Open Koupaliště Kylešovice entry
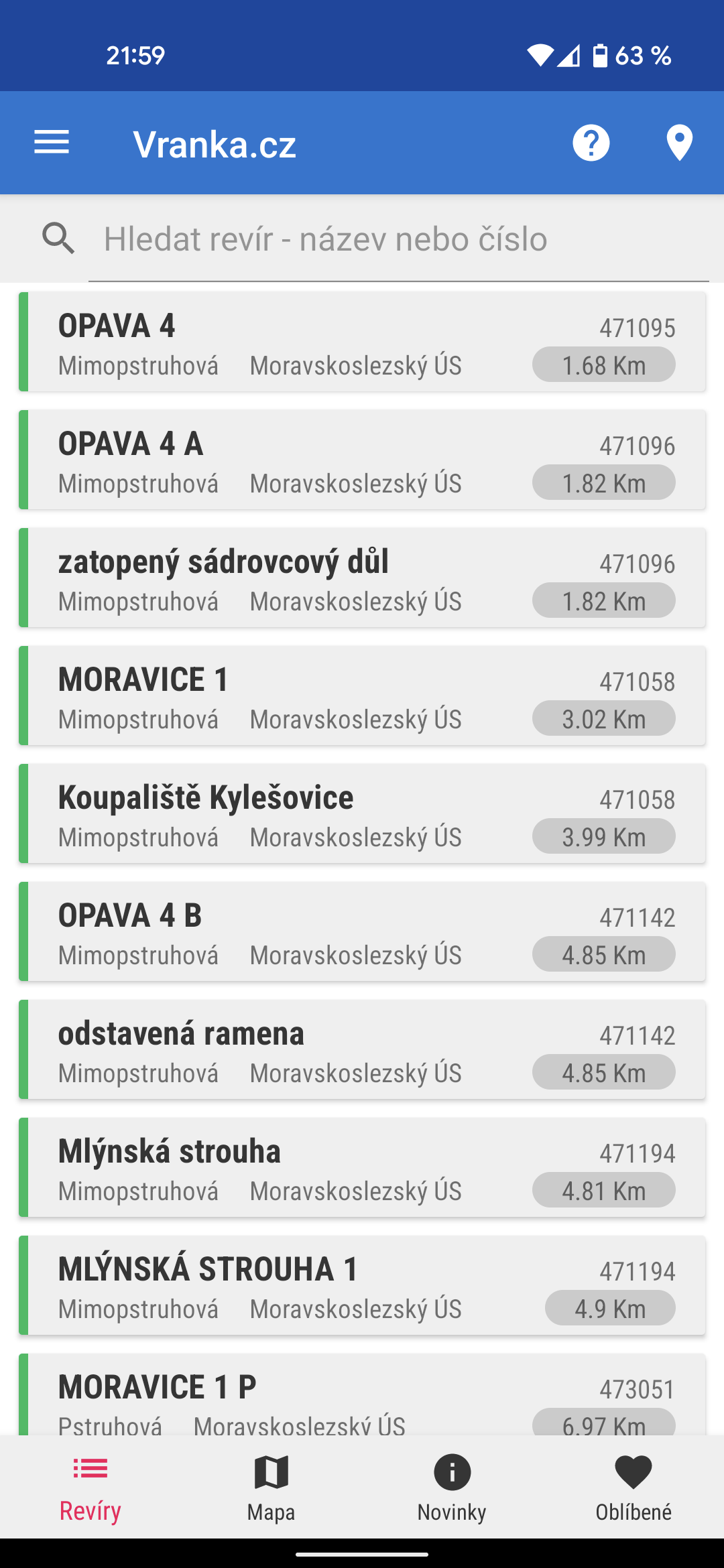The image size is (724, 1568). tap(362, 813)
